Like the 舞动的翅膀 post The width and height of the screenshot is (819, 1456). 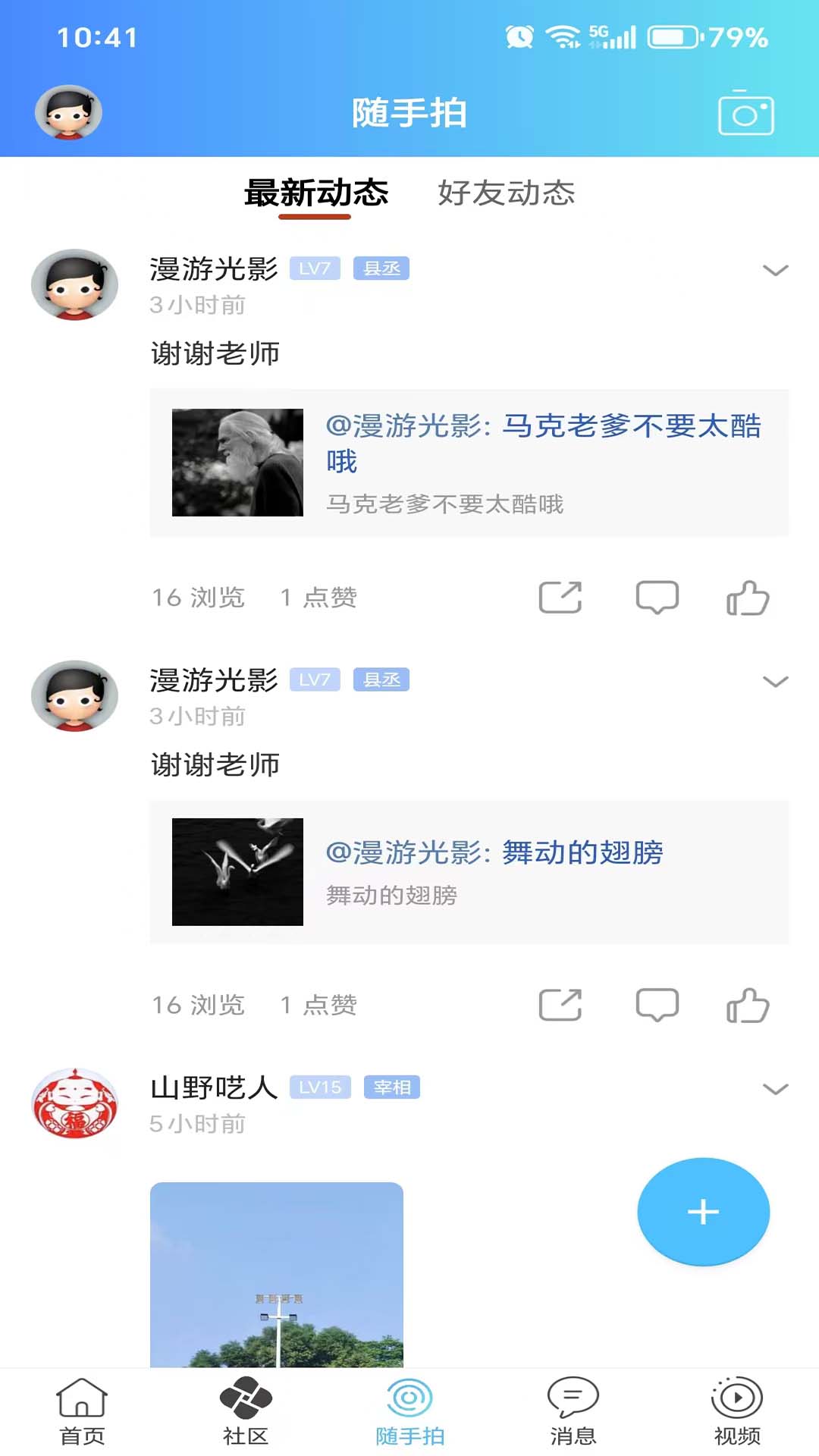click(x=748, y=1006)
